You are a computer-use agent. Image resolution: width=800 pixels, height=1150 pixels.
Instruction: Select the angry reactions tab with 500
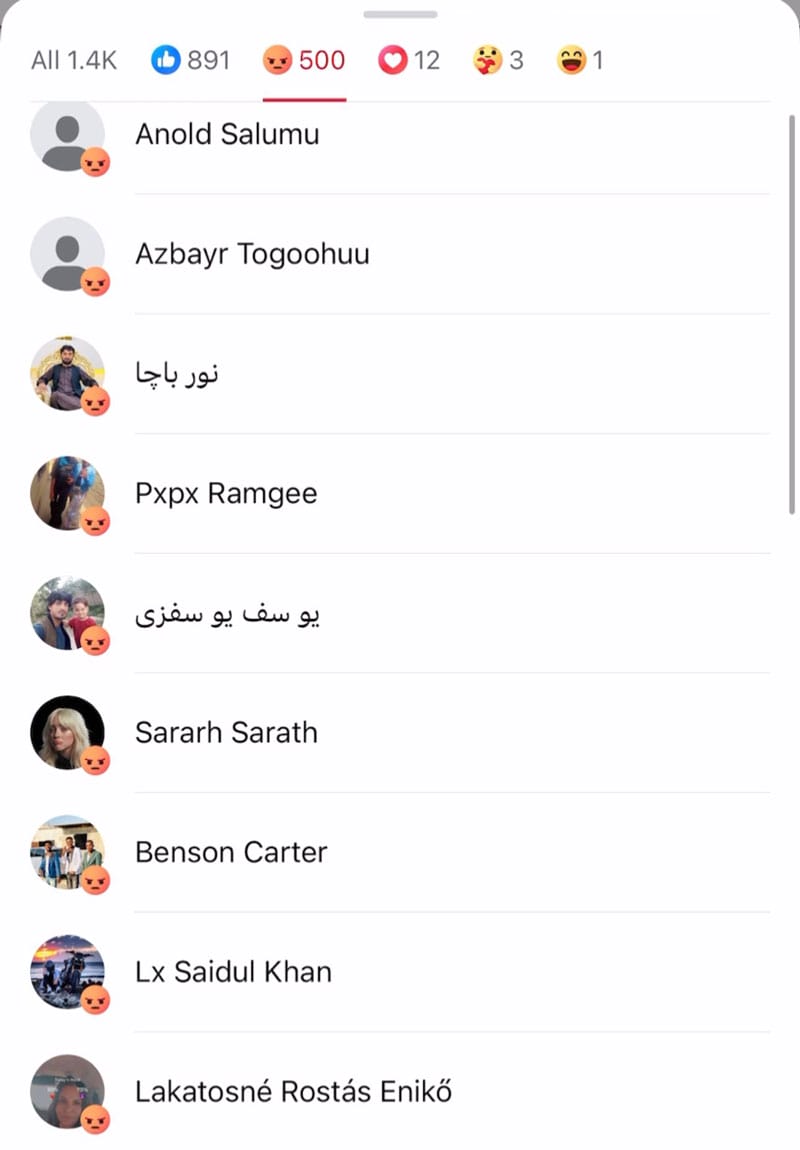pyautogui.click(x=304, y=60)
